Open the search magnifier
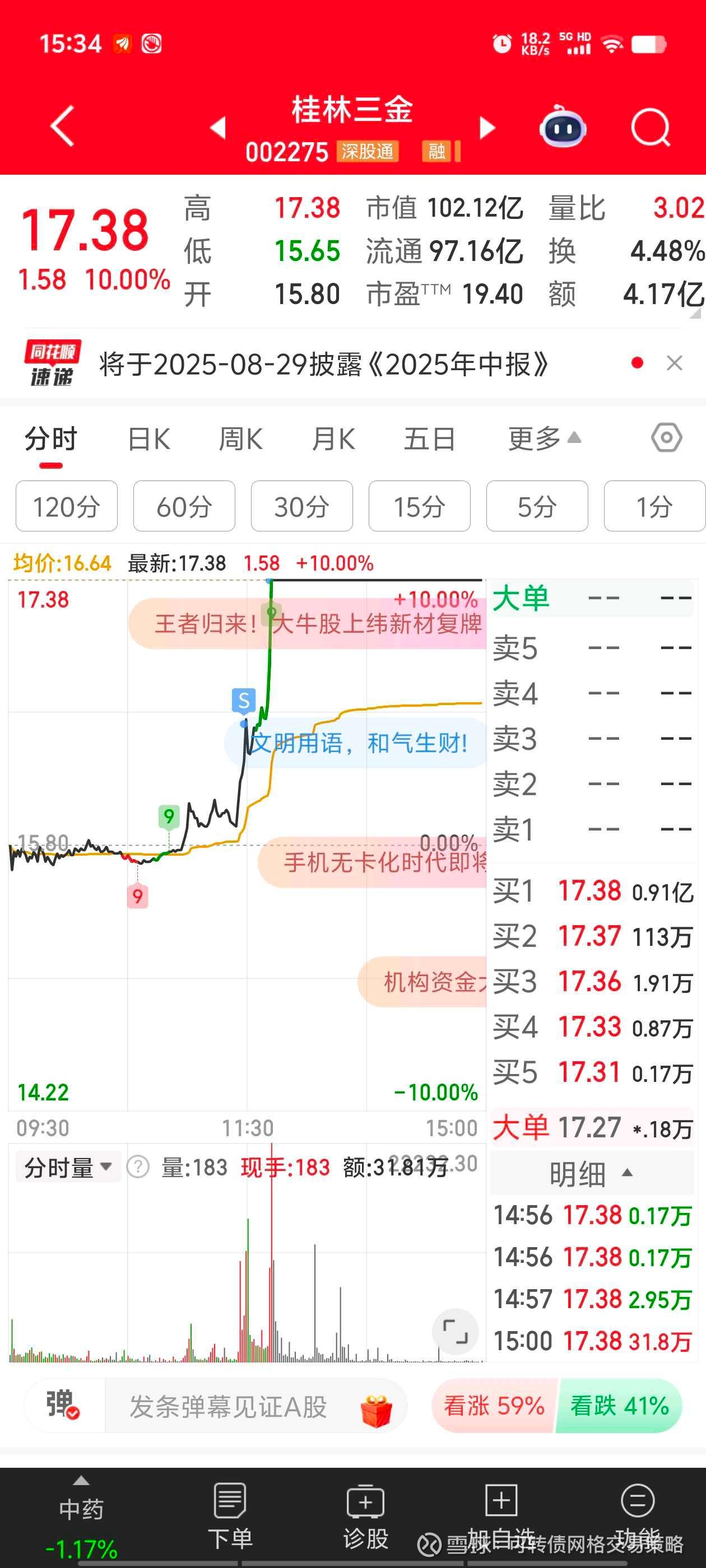The width and height of the screenshot is (706, 1568). 651,127
